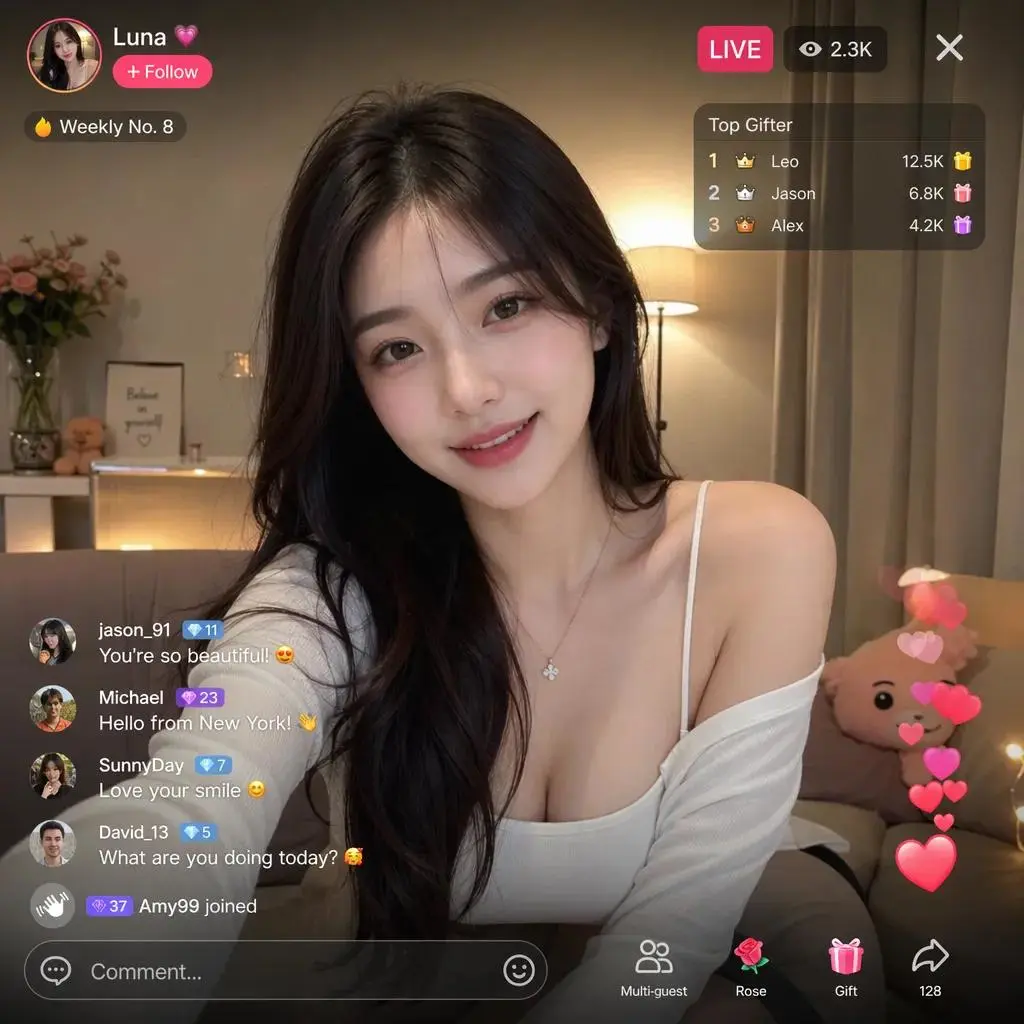Open Luna's profile avatar
1024x1024 pixels.
pyautogui.click(x=64, y=55)
